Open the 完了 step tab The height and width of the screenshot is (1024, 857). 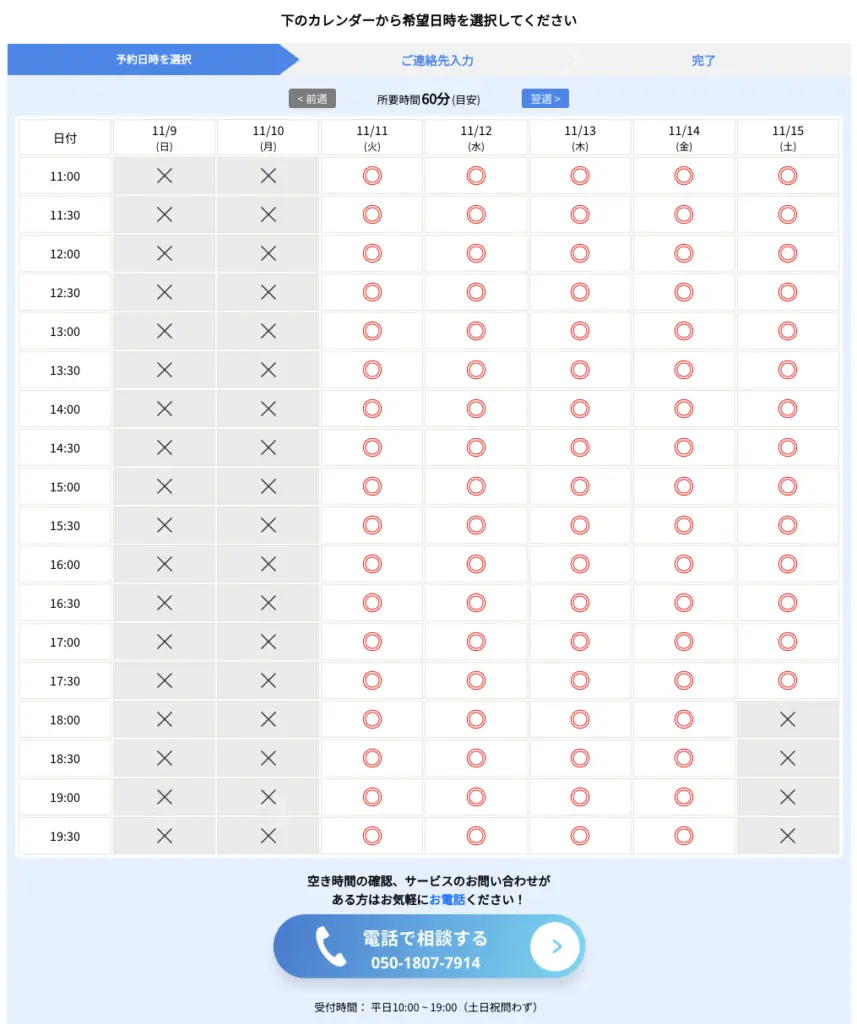coord(703,60)
